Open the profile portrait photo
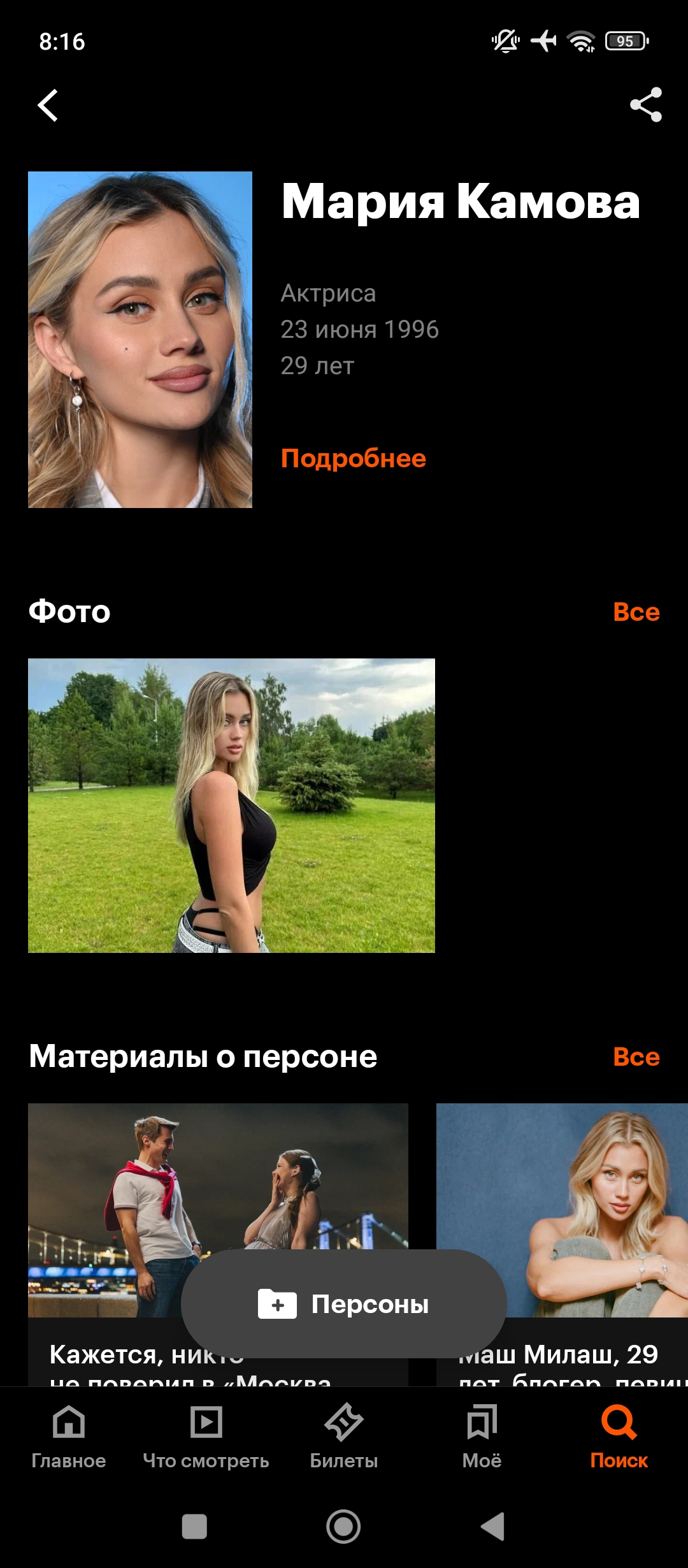 point(140,339)
